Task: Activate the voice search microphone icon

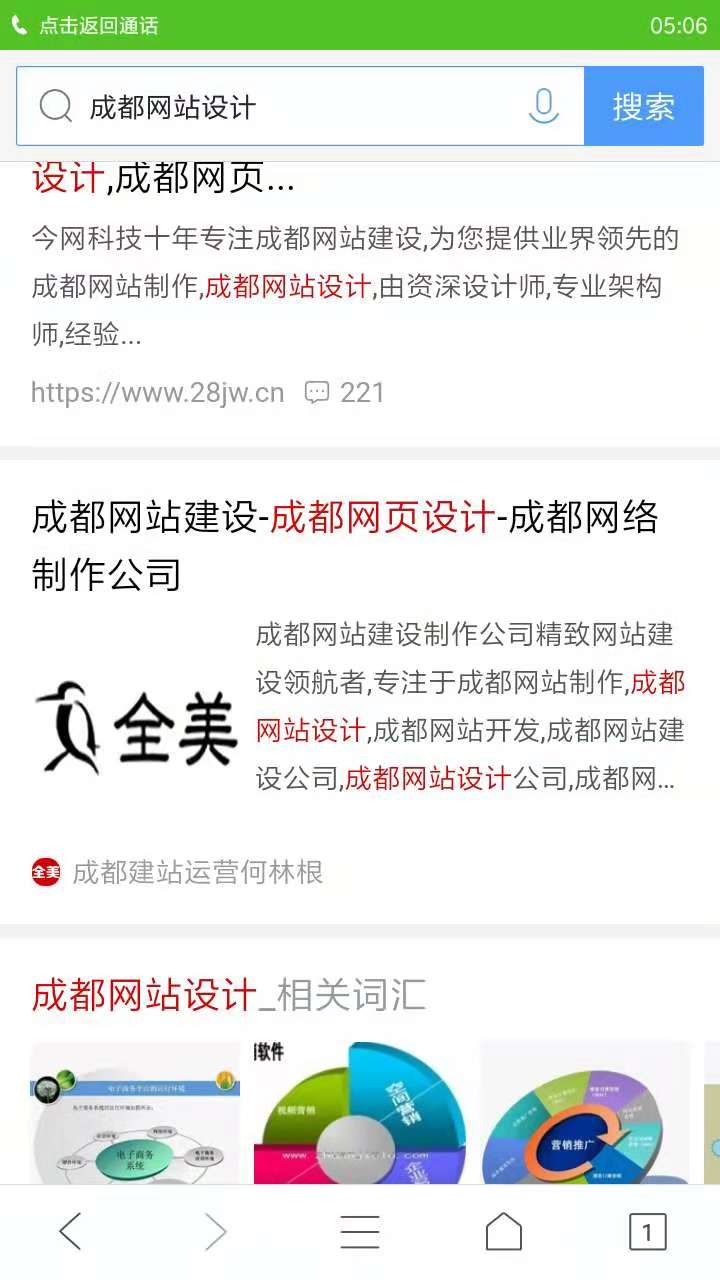Action: (x=541, y=106)
